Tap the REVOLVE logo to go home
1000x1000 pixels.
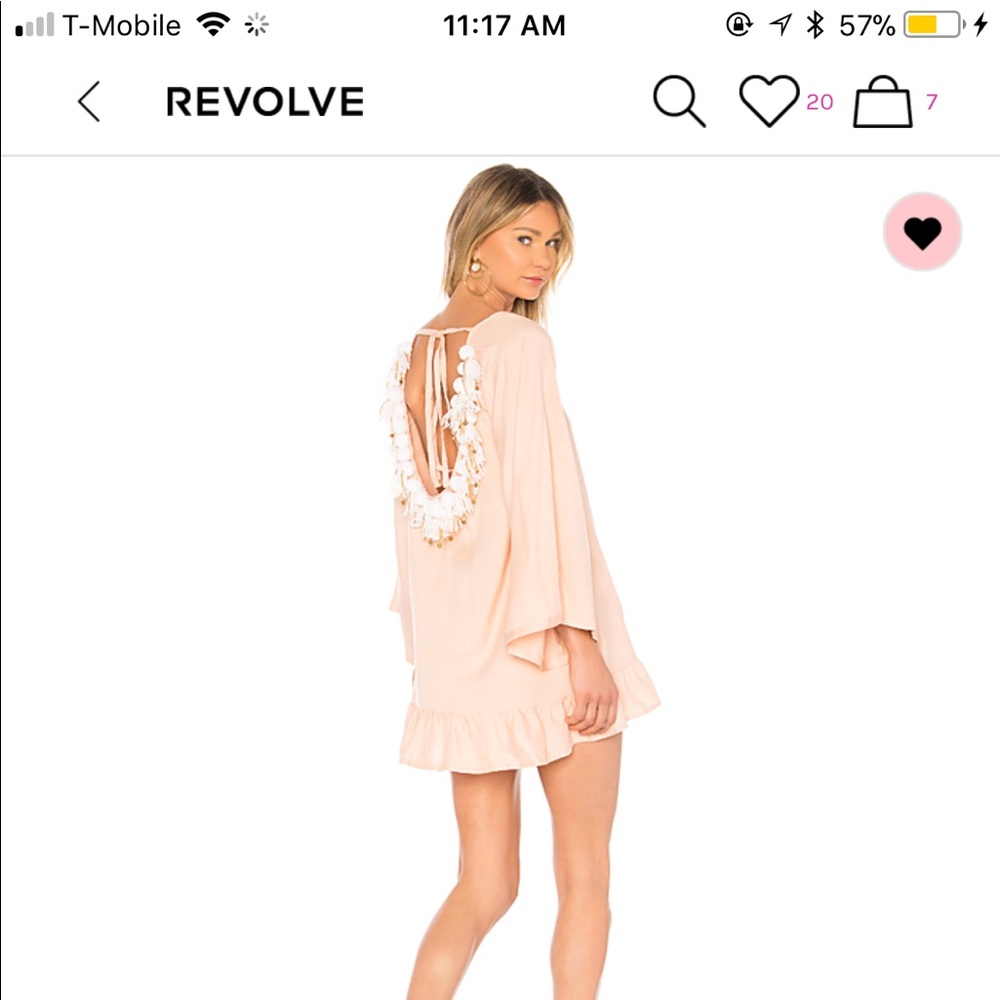(265, 102)
